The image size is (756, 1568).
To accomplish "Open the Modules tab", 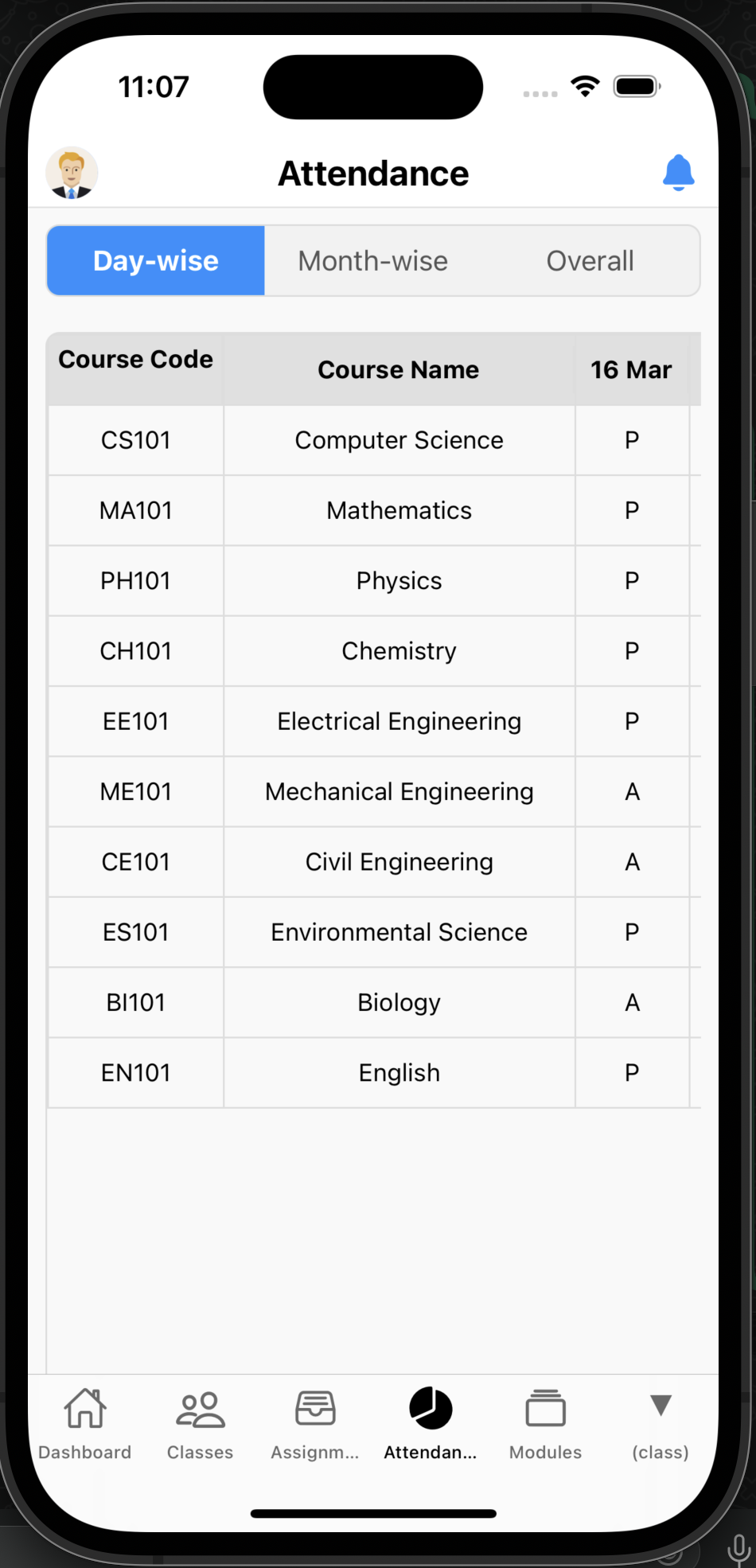I will (545, 1423).
